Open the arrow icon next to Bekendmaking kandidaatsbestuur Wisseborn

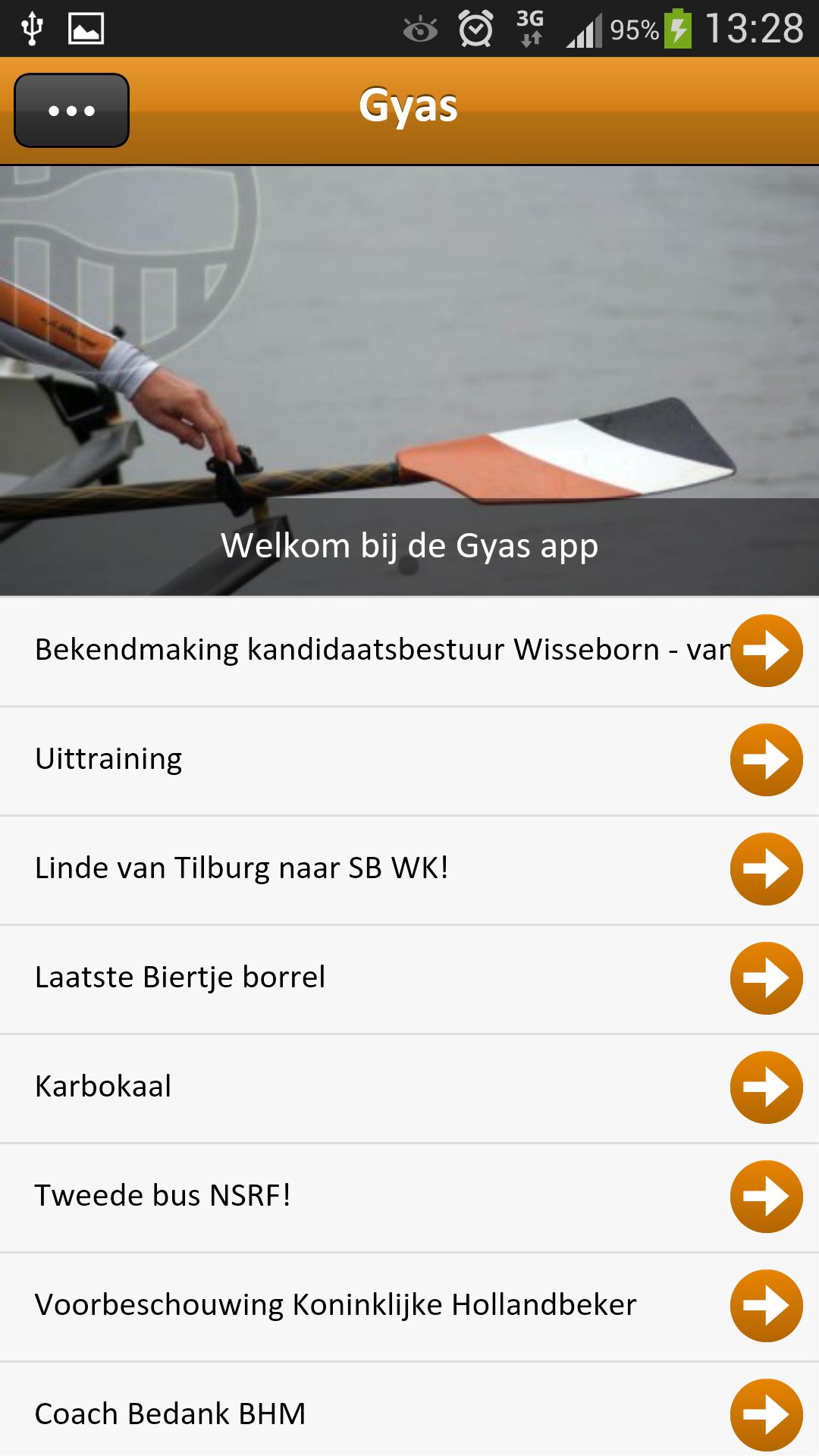767,651
